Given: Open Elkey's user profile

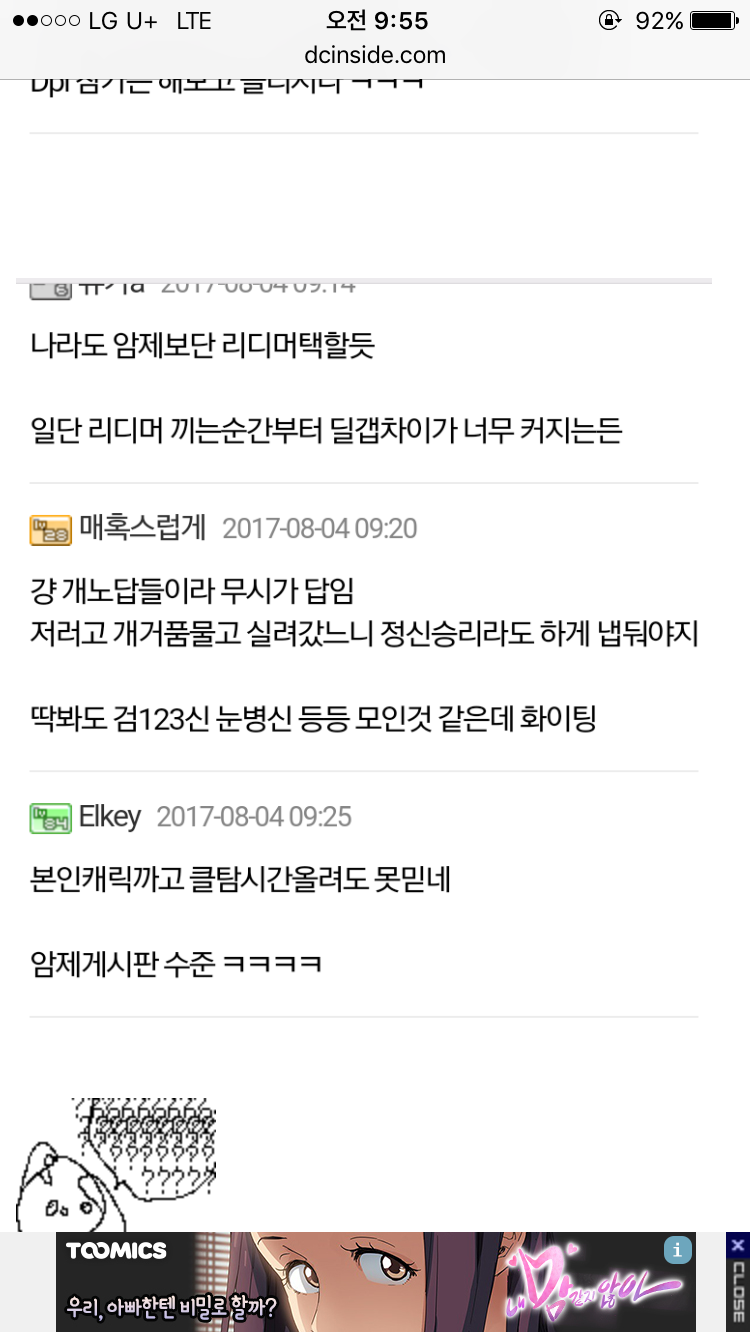Looking at the screenshot, I should (110, 816).
